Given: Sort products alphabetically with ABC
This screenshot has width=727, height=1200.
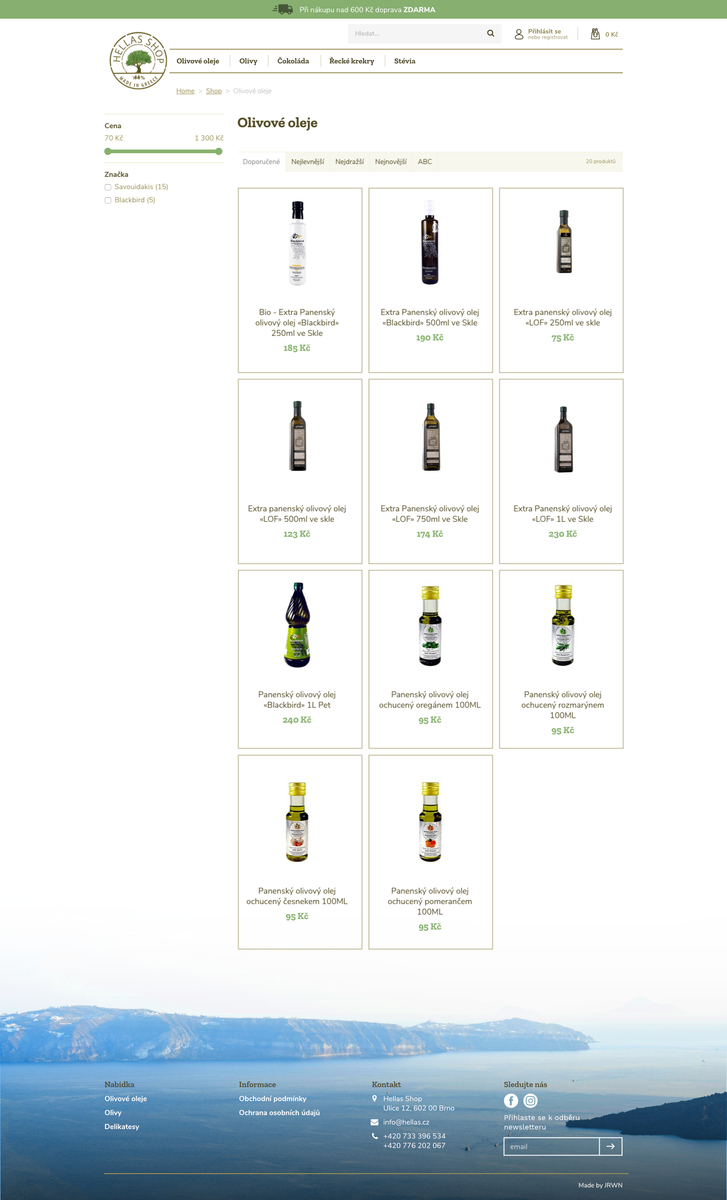Looking at the screenshot, I should tap(425, 162).
